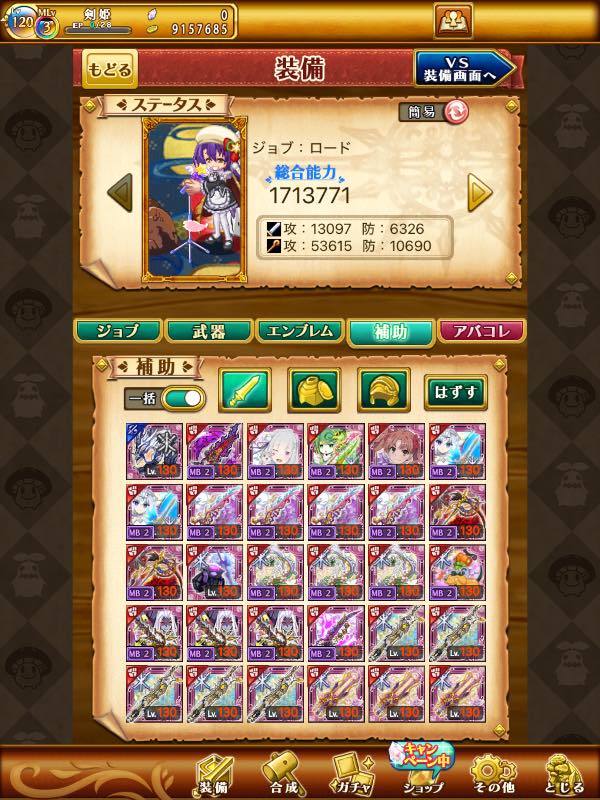Show previous character with left arrow
Screen dimensions: 600x800
tap(119, 192)
